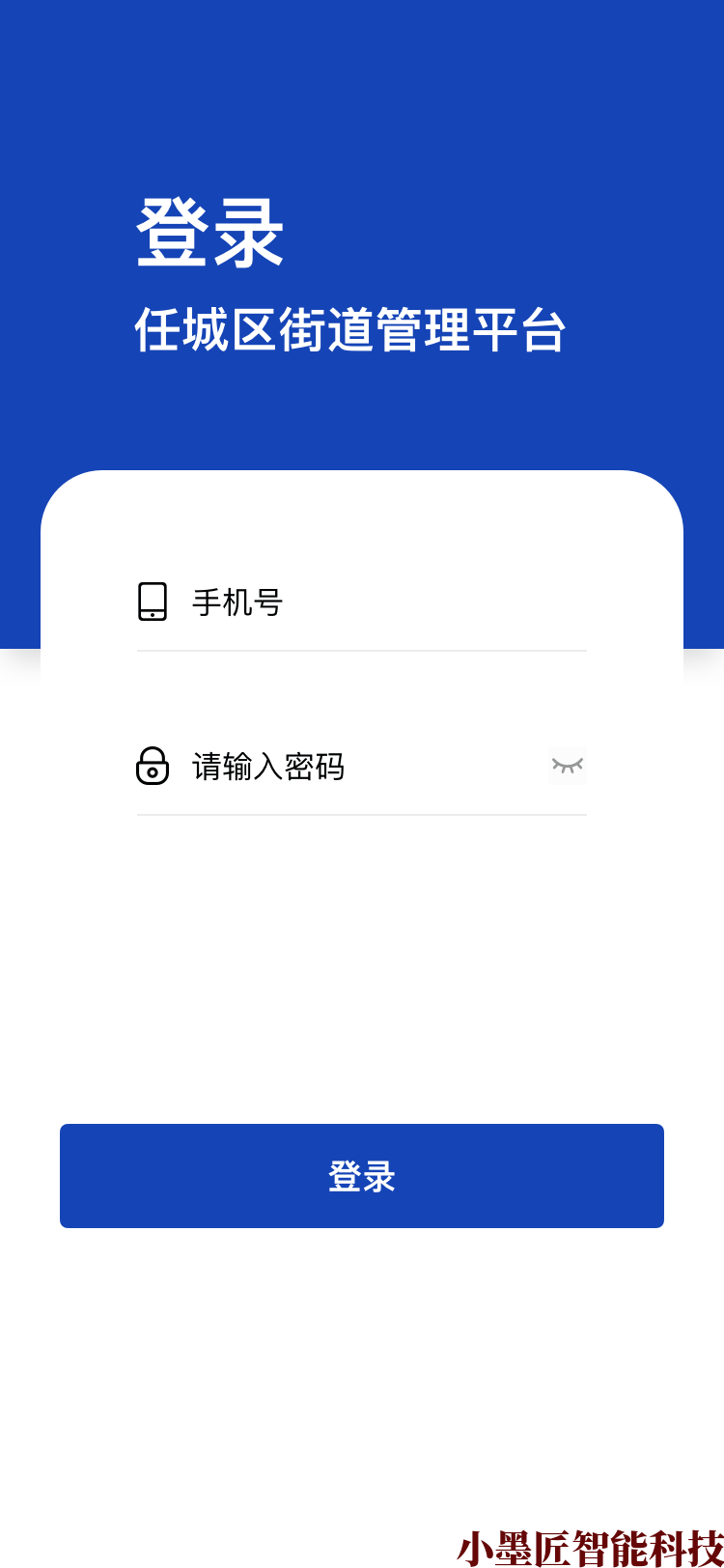
Task: Tap the 手机号 phone number field
Action: 376,602
